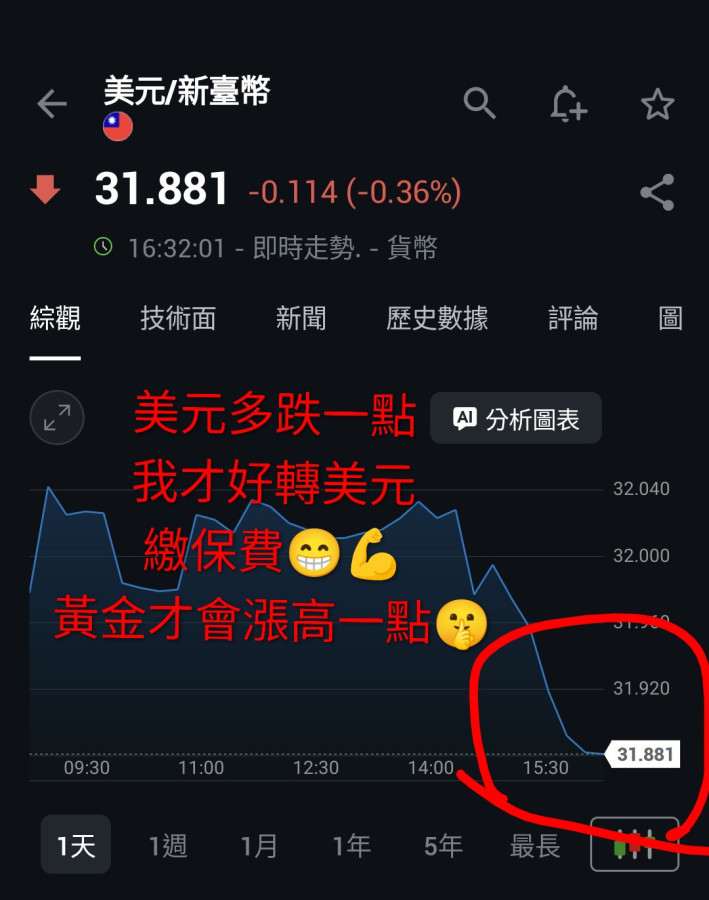This screenshot has width=709, height=900.
Task: Go back using the arrow icon
Action: pos(51,104)
